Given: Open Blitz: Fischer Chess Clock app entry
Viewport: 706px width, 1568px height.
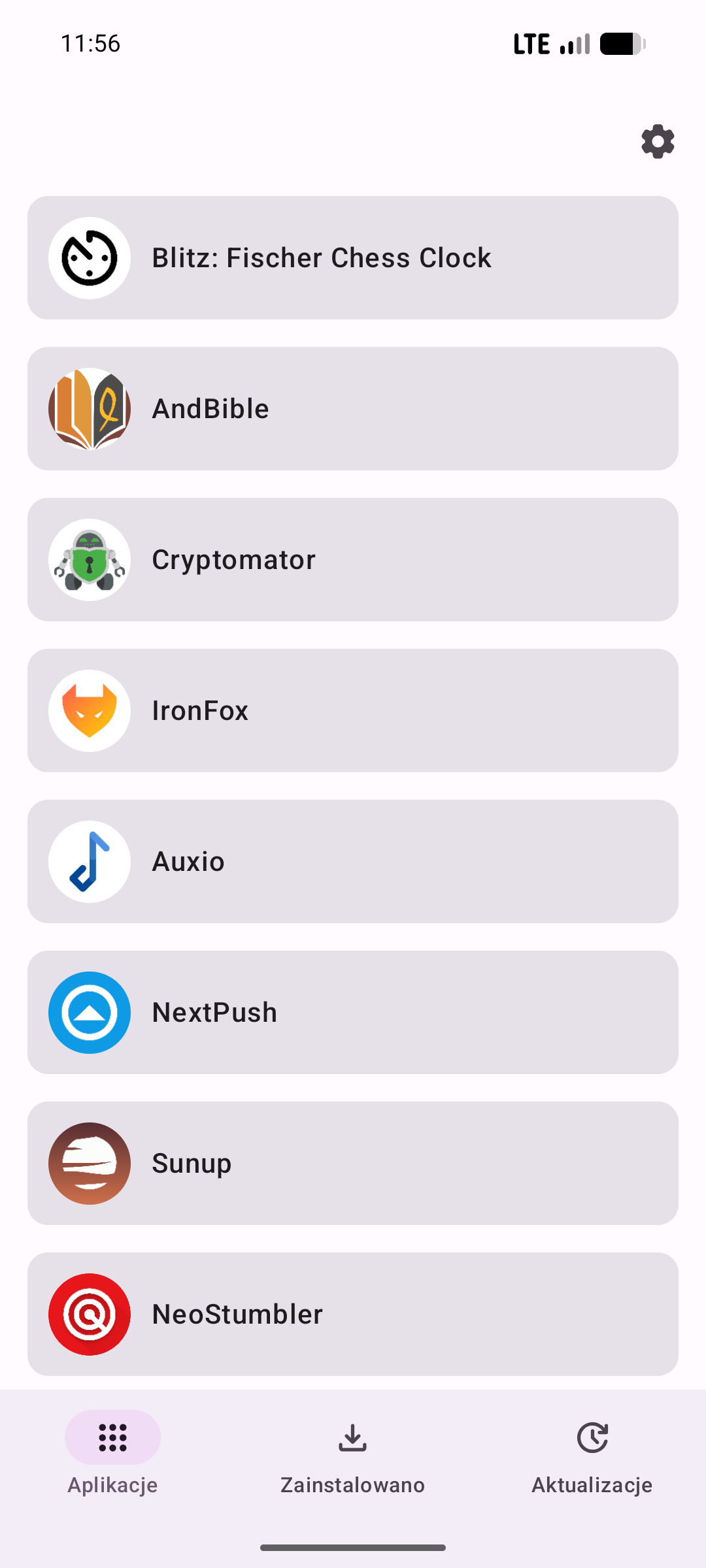Looking at the screenshot, I should pyautogui.click(x=353, y=258).
